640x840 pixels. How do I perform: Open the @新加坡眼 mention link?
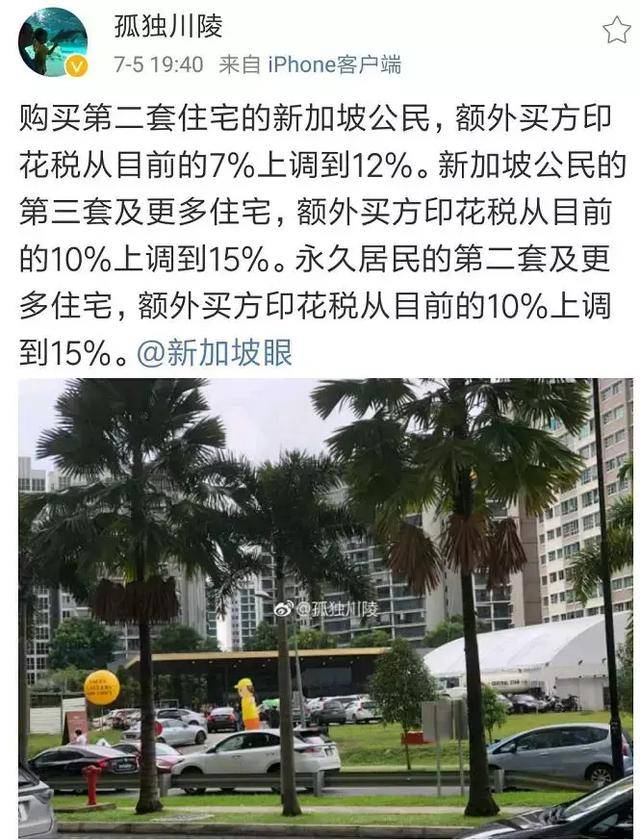click(213, 352)
